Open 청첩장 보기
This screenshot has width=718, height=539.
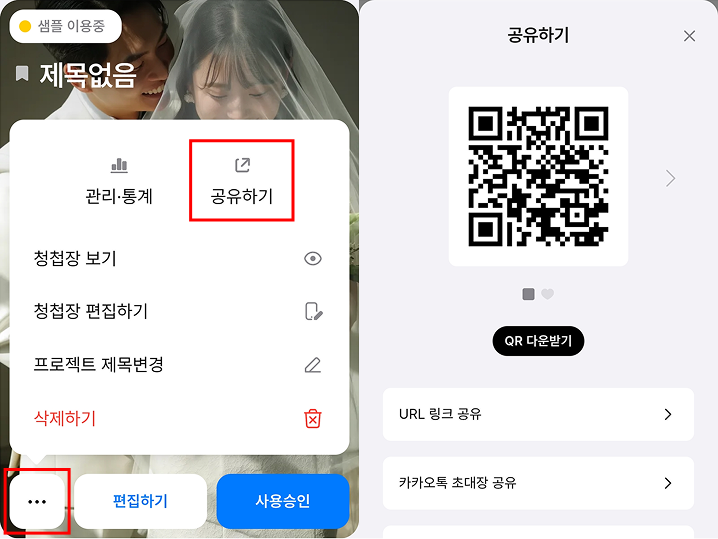coord(178,258)
